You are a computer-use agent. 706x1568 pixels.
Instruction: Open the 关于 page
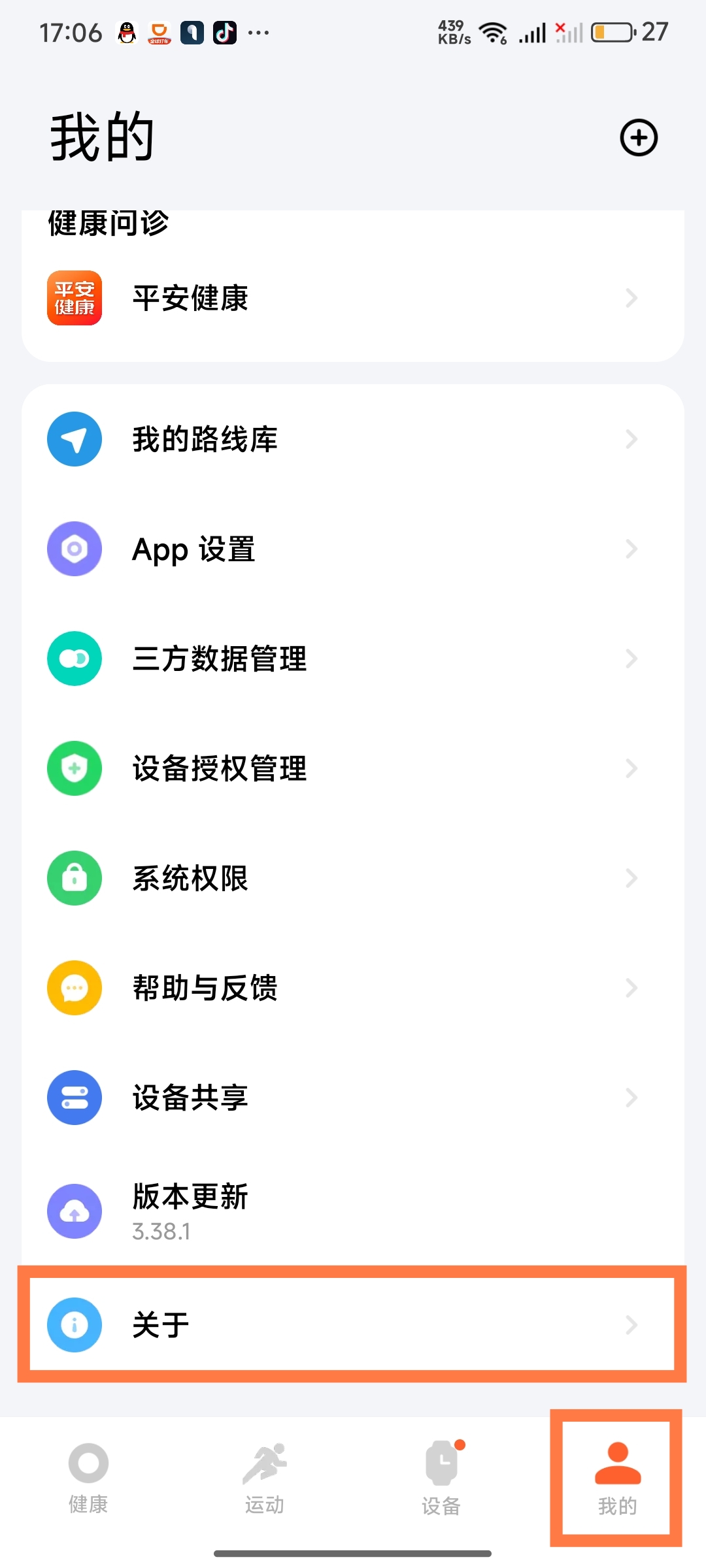(x=353, y=1325)
